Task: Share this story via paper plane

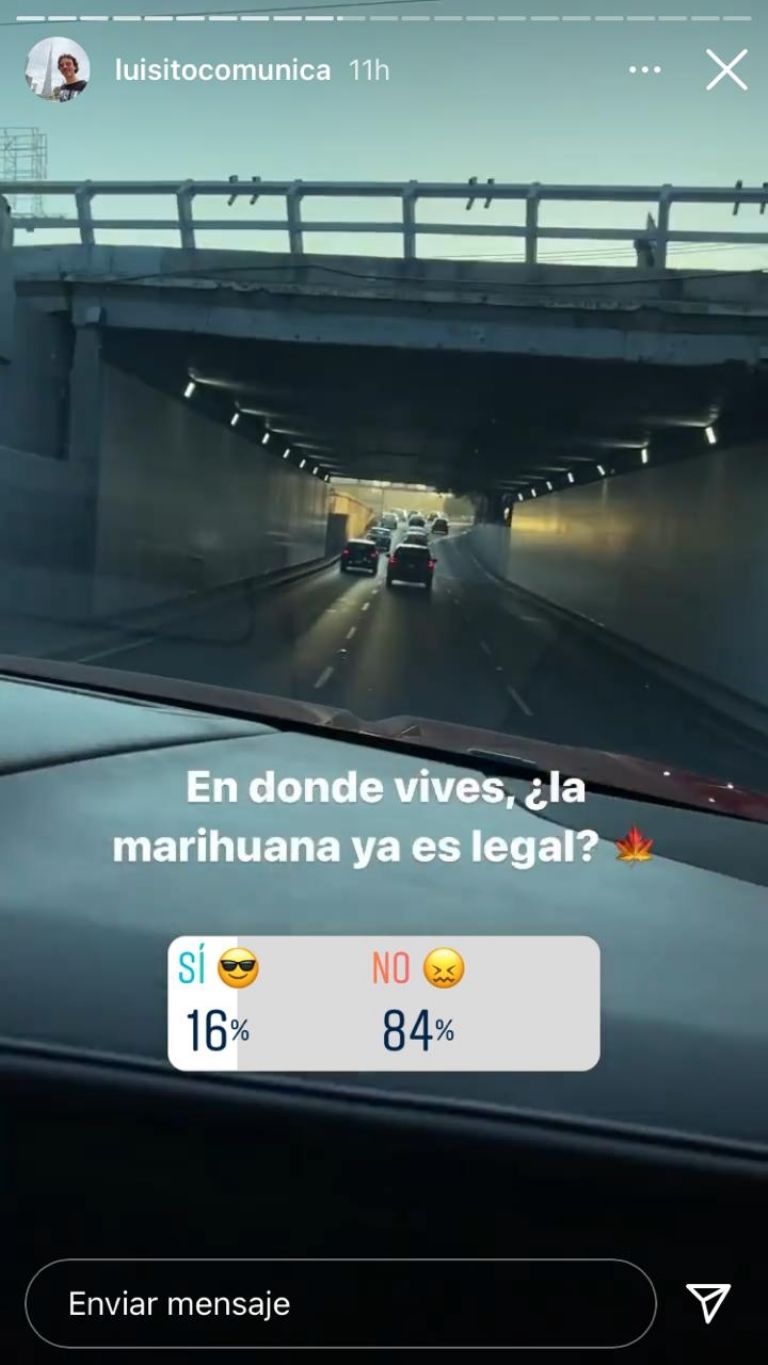Action: click(x=708, y=1303)
